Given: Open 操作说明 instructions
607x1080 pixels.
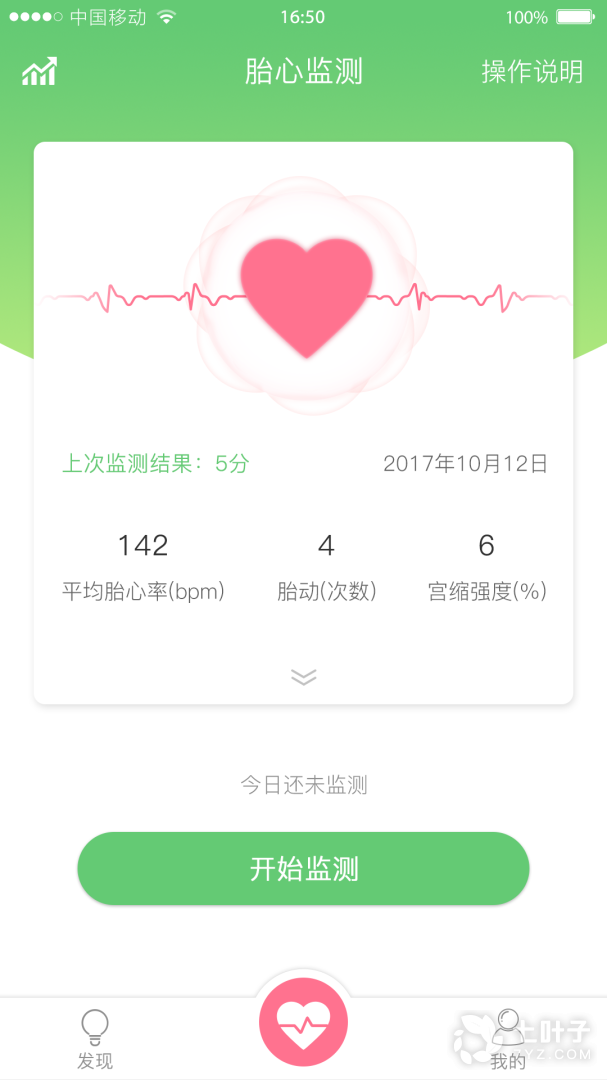Looking at the screenshot, I should (532, 72).
